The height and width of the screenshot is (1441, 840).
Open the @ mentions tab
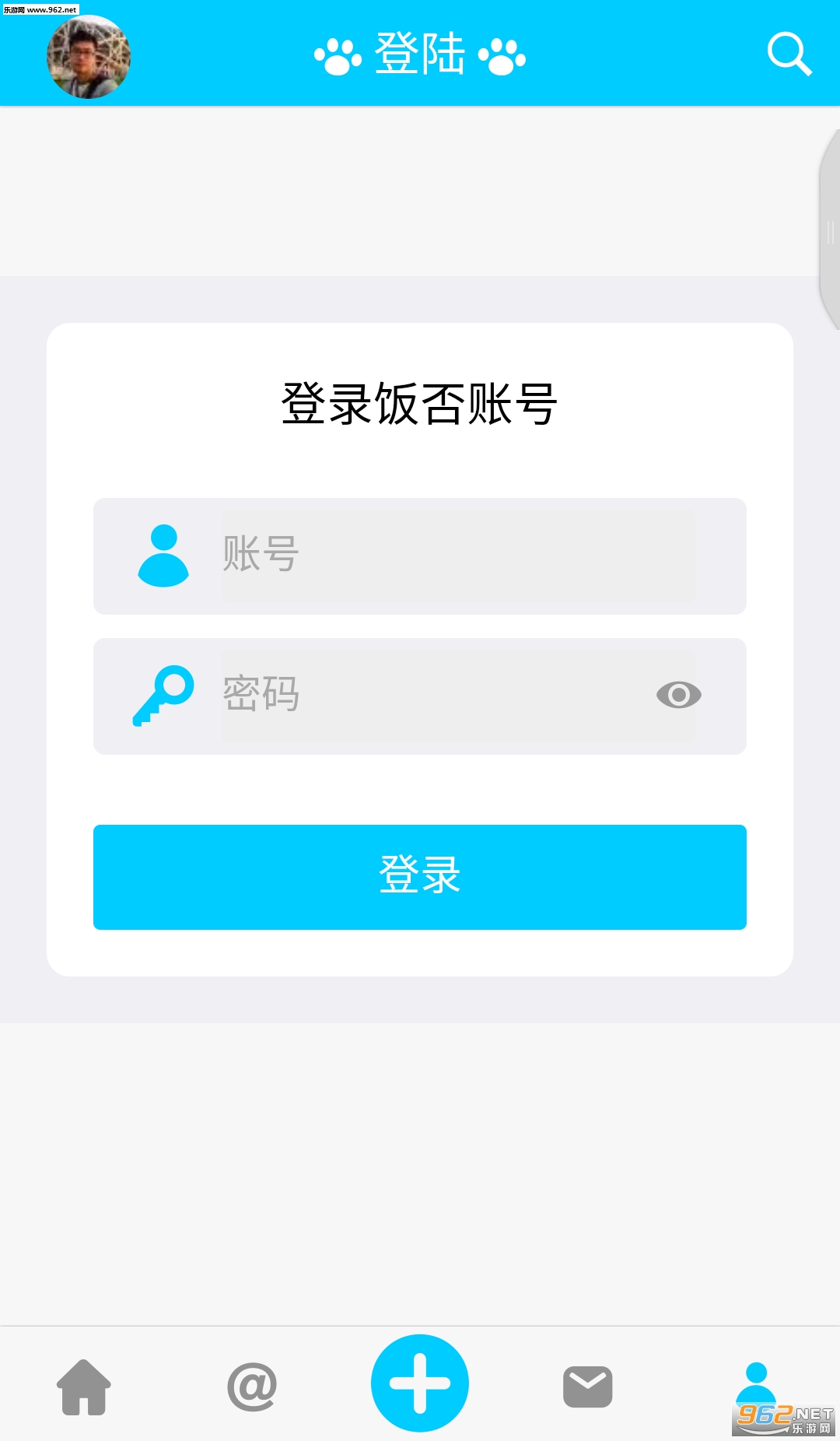click(x=252, y=1387)
